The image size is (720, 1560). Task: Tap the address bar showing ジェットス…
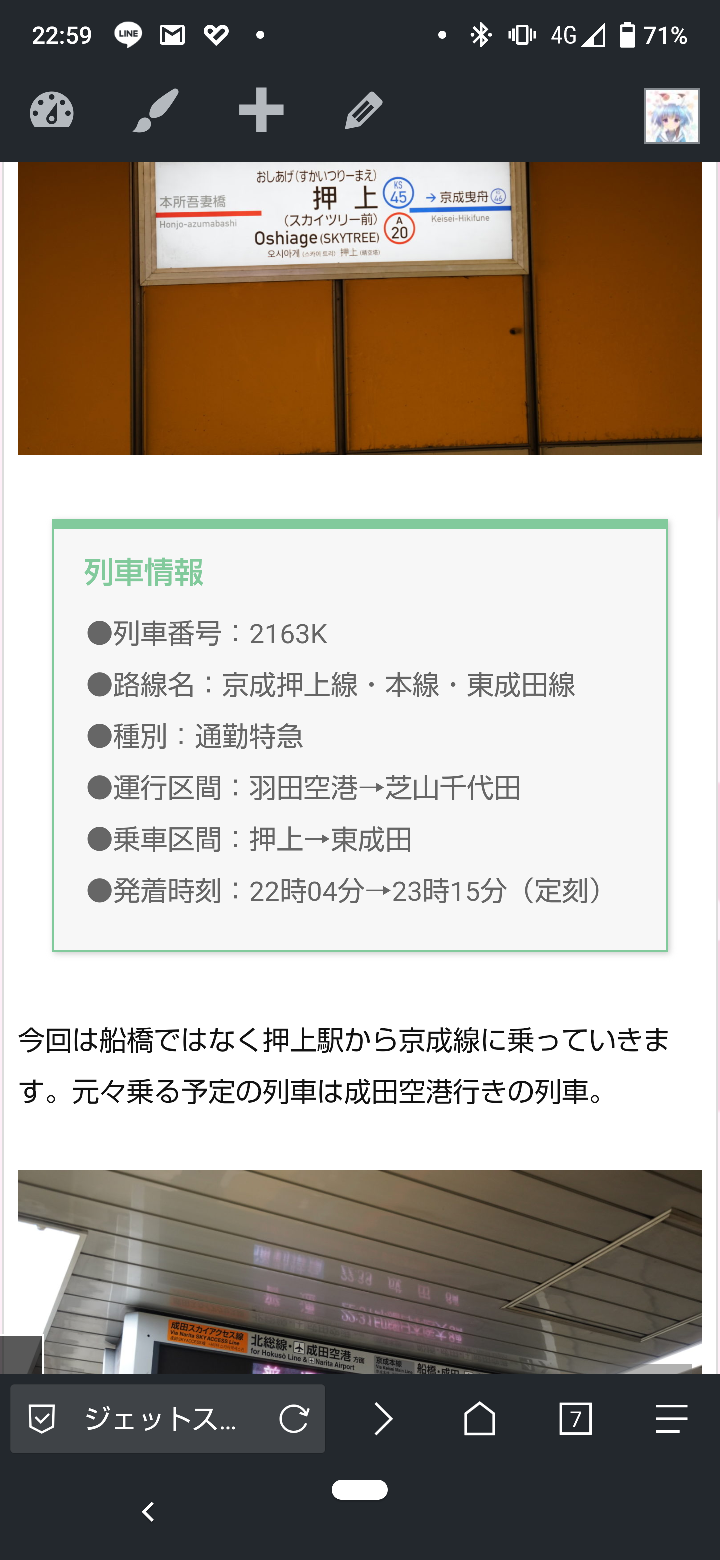click(160, 1418)
